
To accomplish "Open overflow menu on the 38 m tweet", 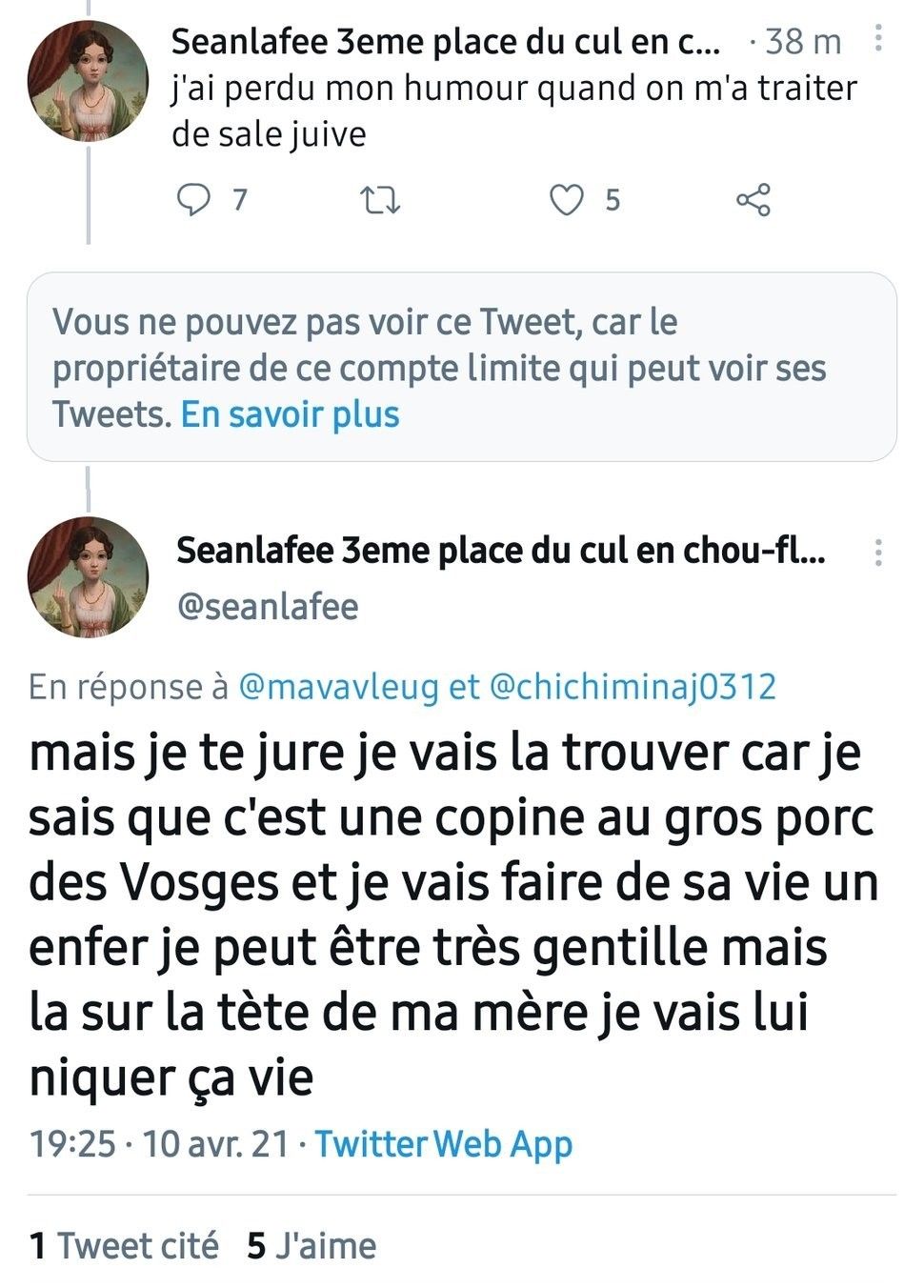I will click(877, 40).
